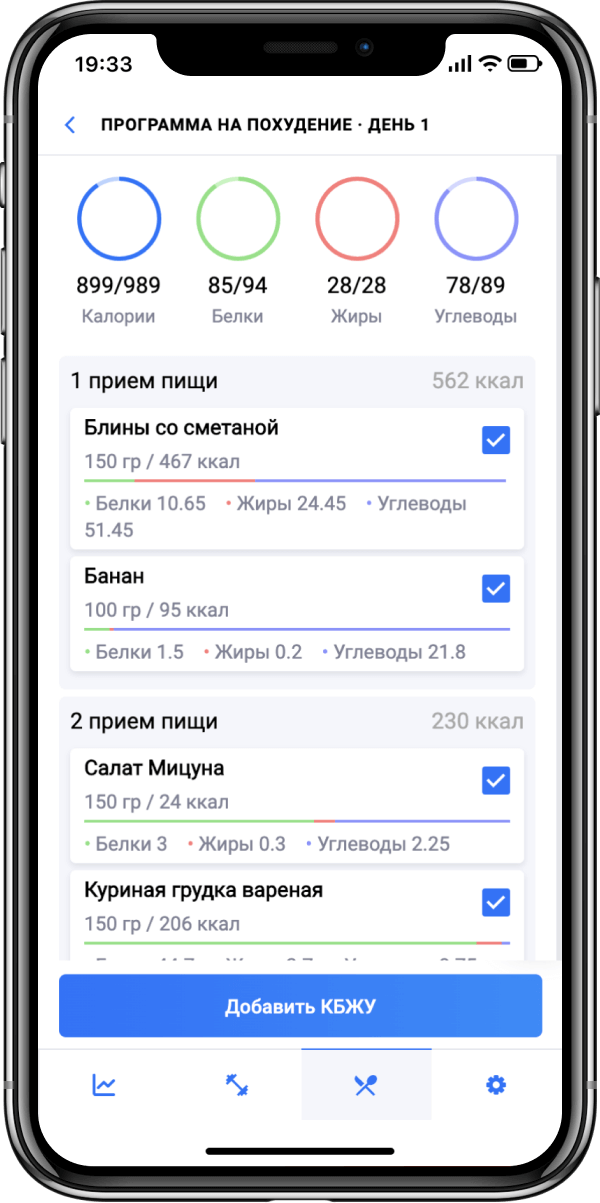
Task: Toggle the Куриная грудка вареная checkbox
Action: (x=496, y=903)
